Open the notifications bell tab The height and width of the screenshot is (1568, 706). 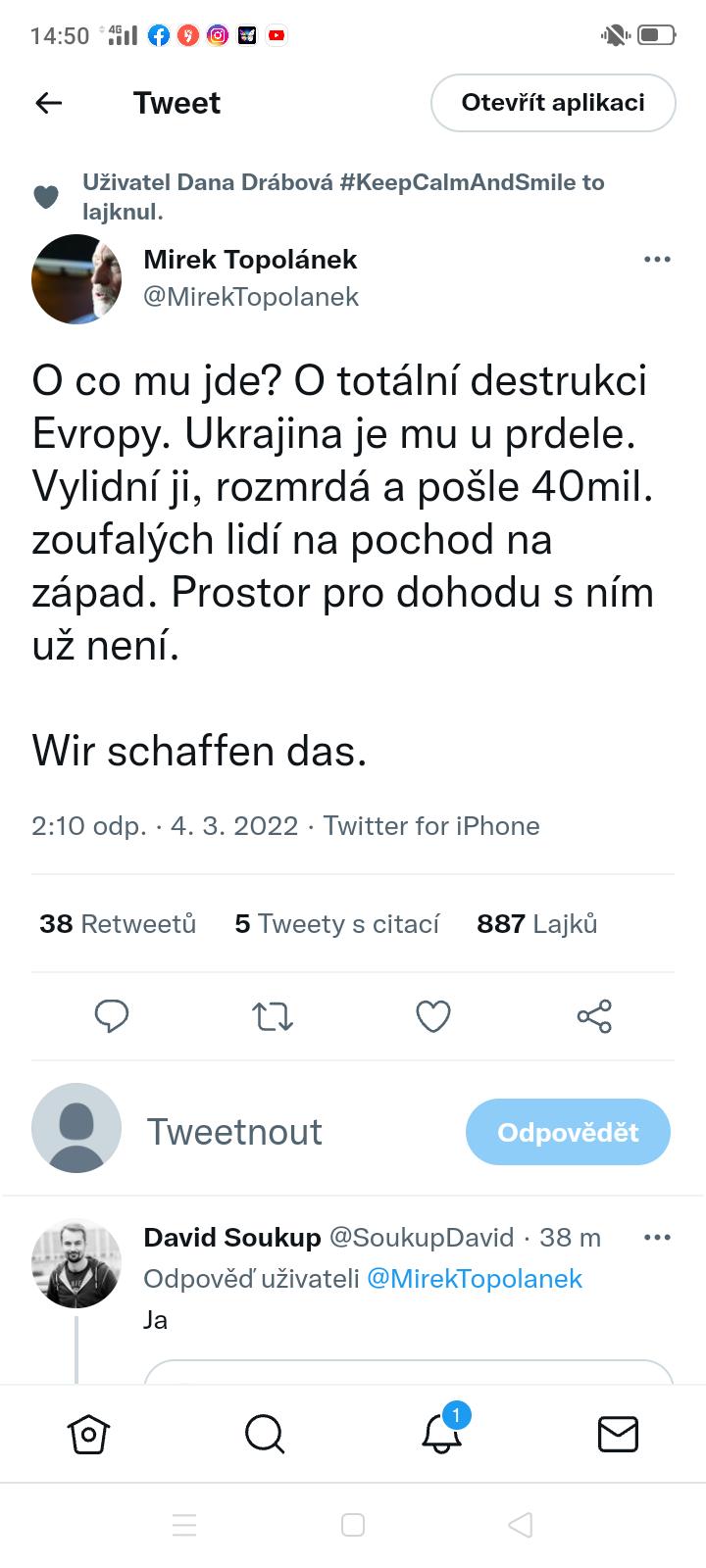pyautogui.click(x=441, y=1435)
